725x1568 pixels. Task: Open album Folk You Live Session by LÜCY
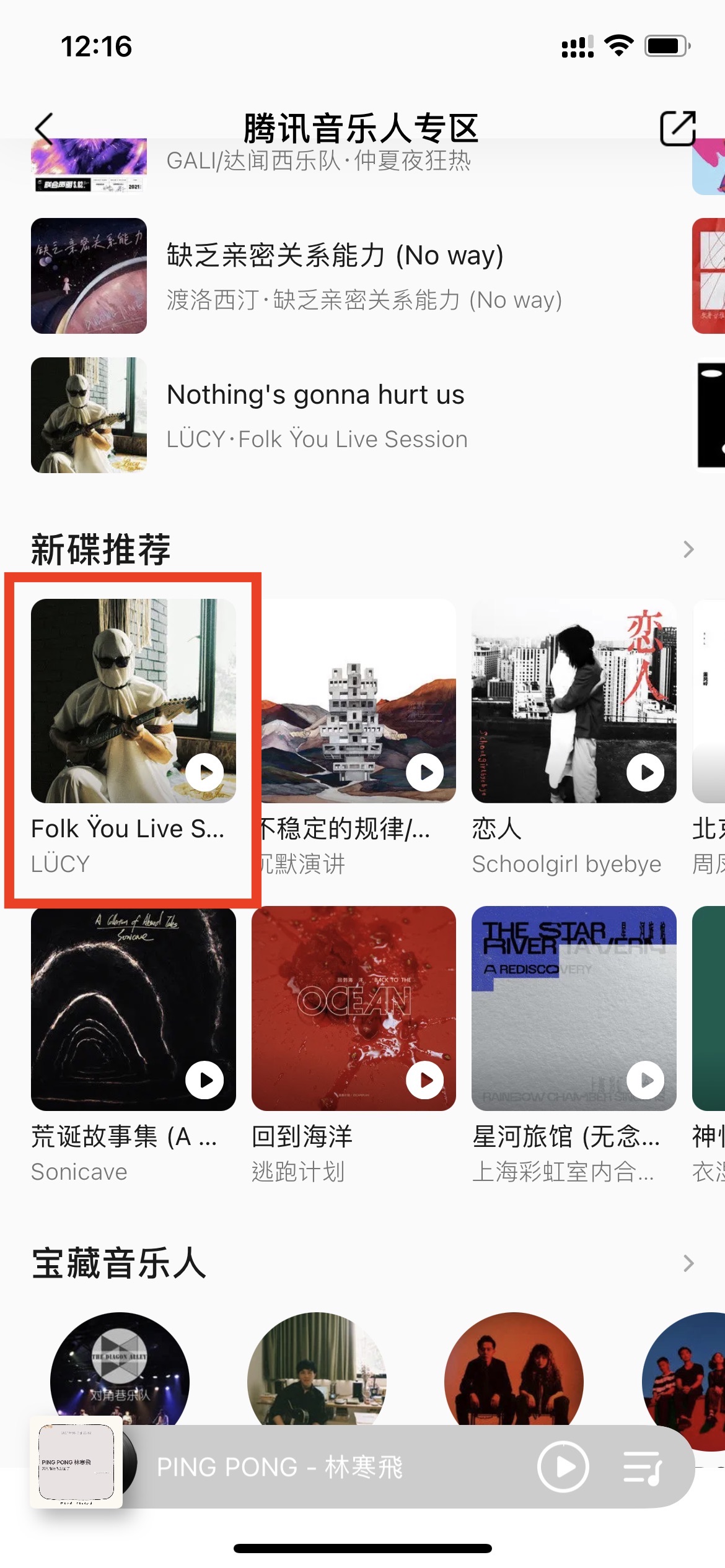(133, 701)
